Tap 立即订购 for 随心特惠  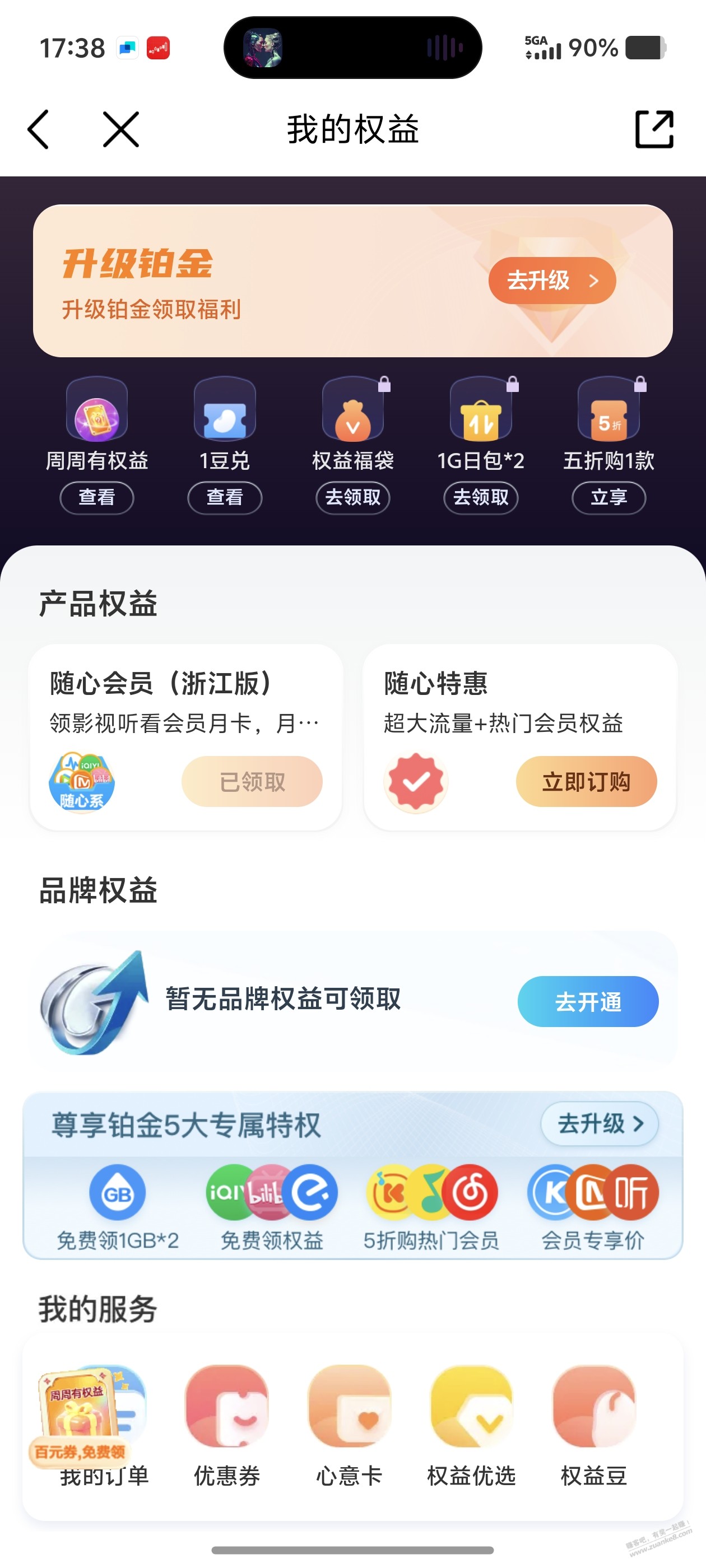tap(586, 782)
